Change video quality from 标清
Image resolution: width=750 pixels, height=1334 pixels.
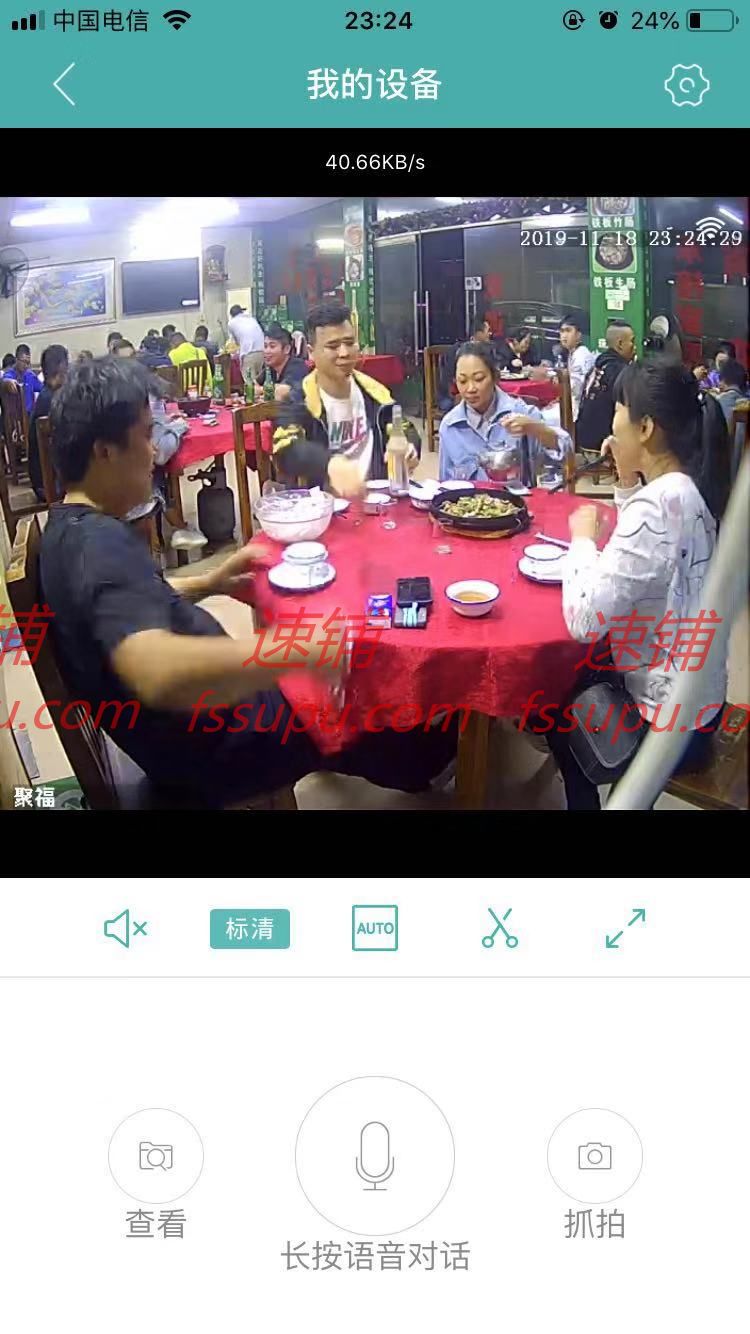pyautogui.click(x=250, y=928)
